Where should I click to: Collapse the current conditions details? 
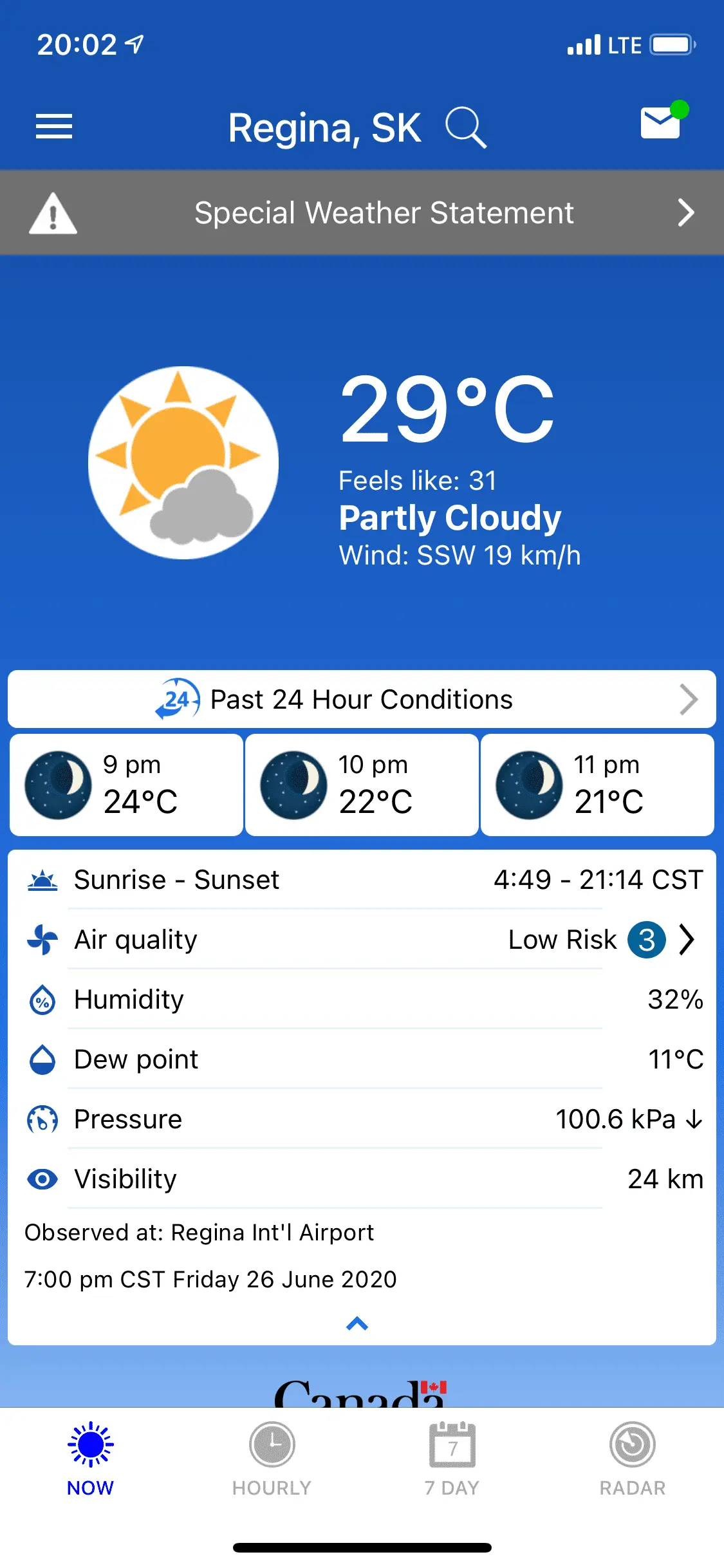(x=357, y=1324)
